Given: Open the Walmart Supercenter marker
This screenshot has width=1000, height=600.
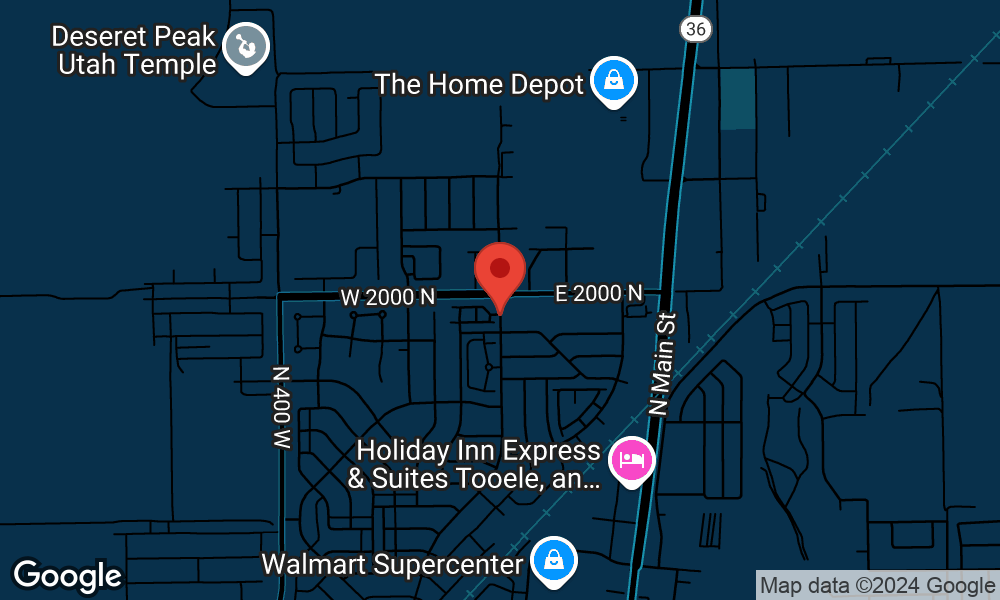Looking at the screenshot, I should (553, 561).
